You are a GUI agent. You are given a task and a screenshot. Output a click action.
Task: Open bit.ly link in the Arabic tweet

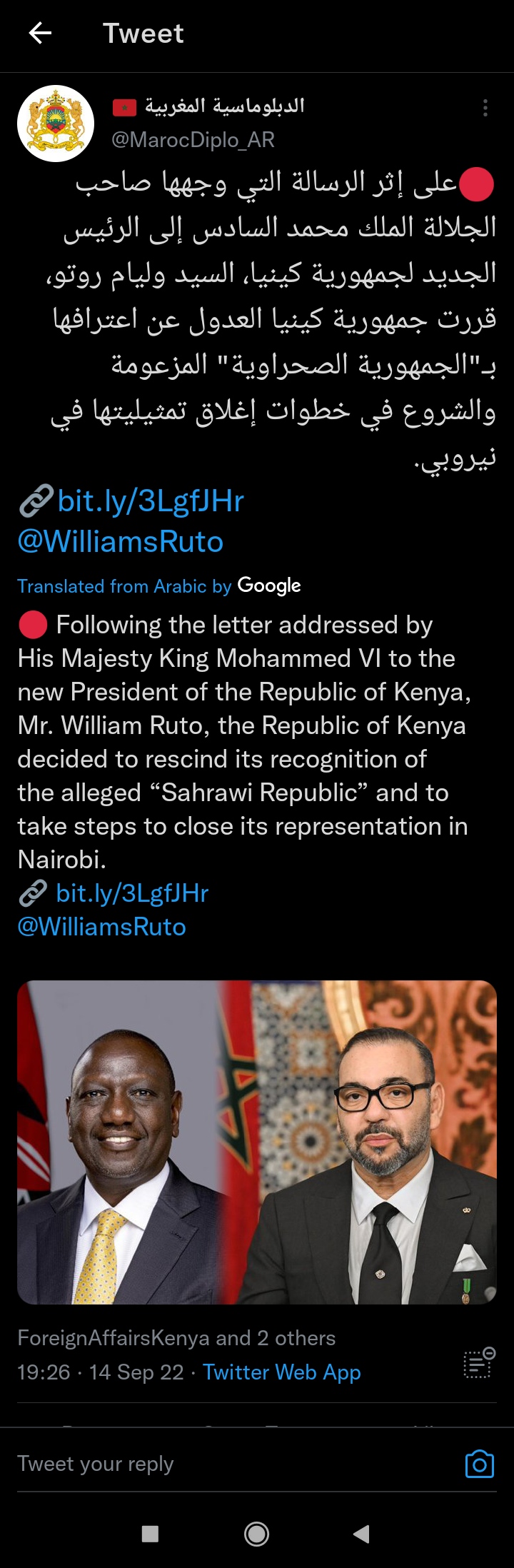(x=150, y=501)
